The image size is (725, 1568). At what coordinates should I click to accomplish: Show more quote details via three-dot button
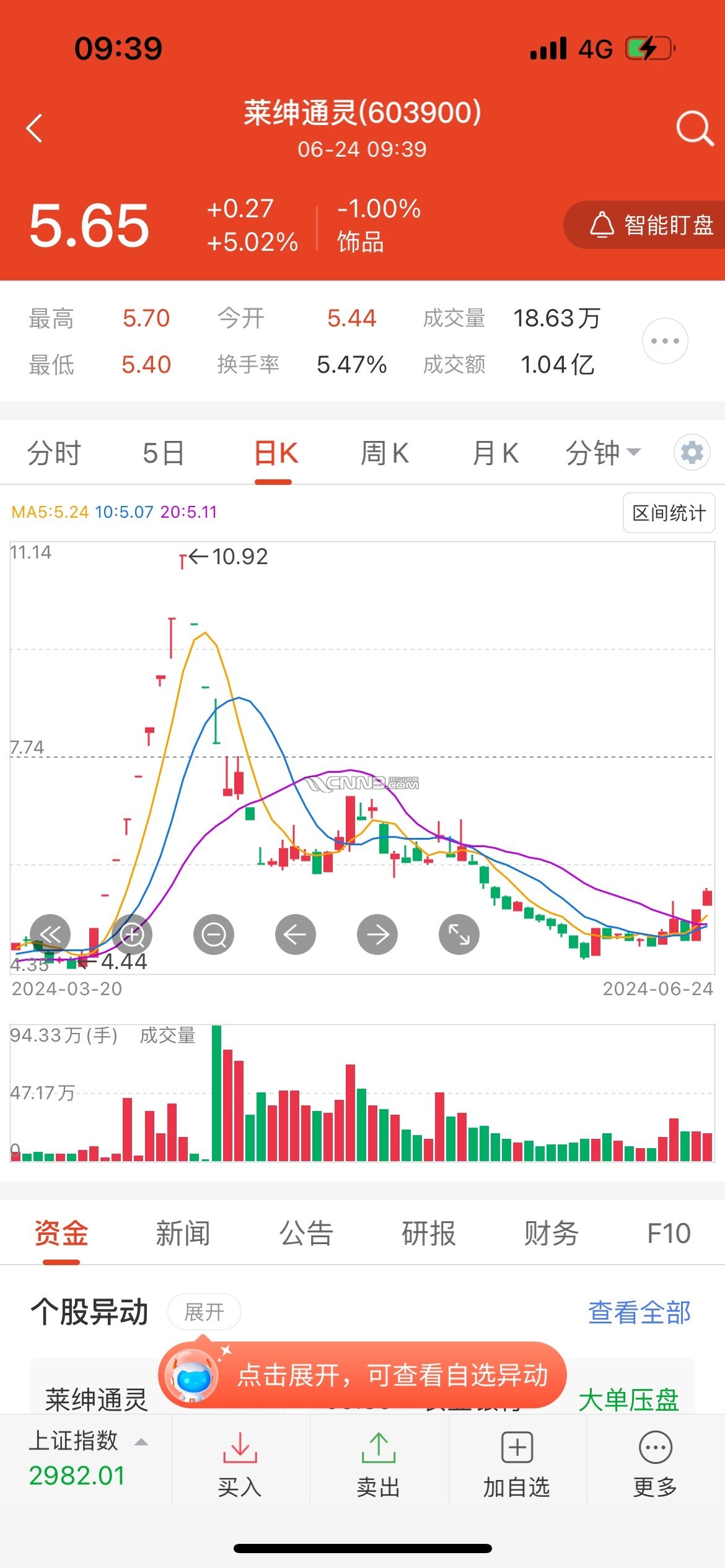tap(665, 341)
